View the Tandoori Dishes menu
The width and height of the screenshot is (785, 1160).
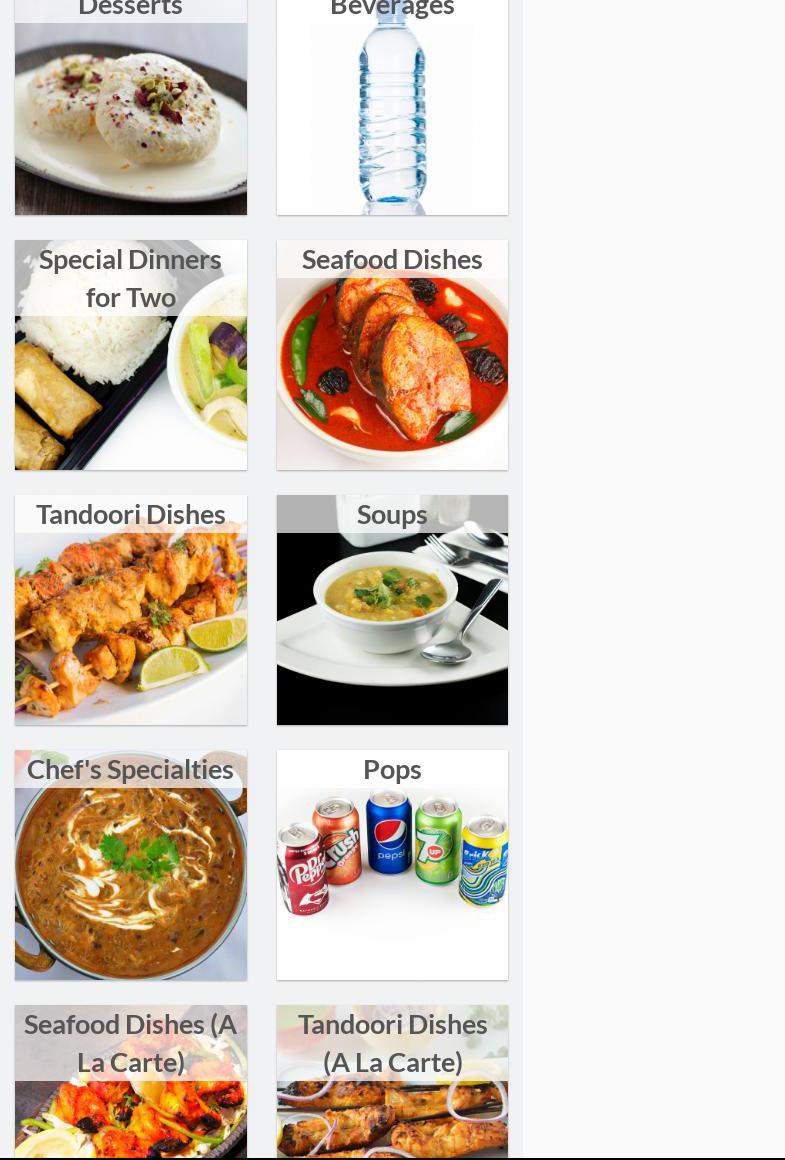130,610
